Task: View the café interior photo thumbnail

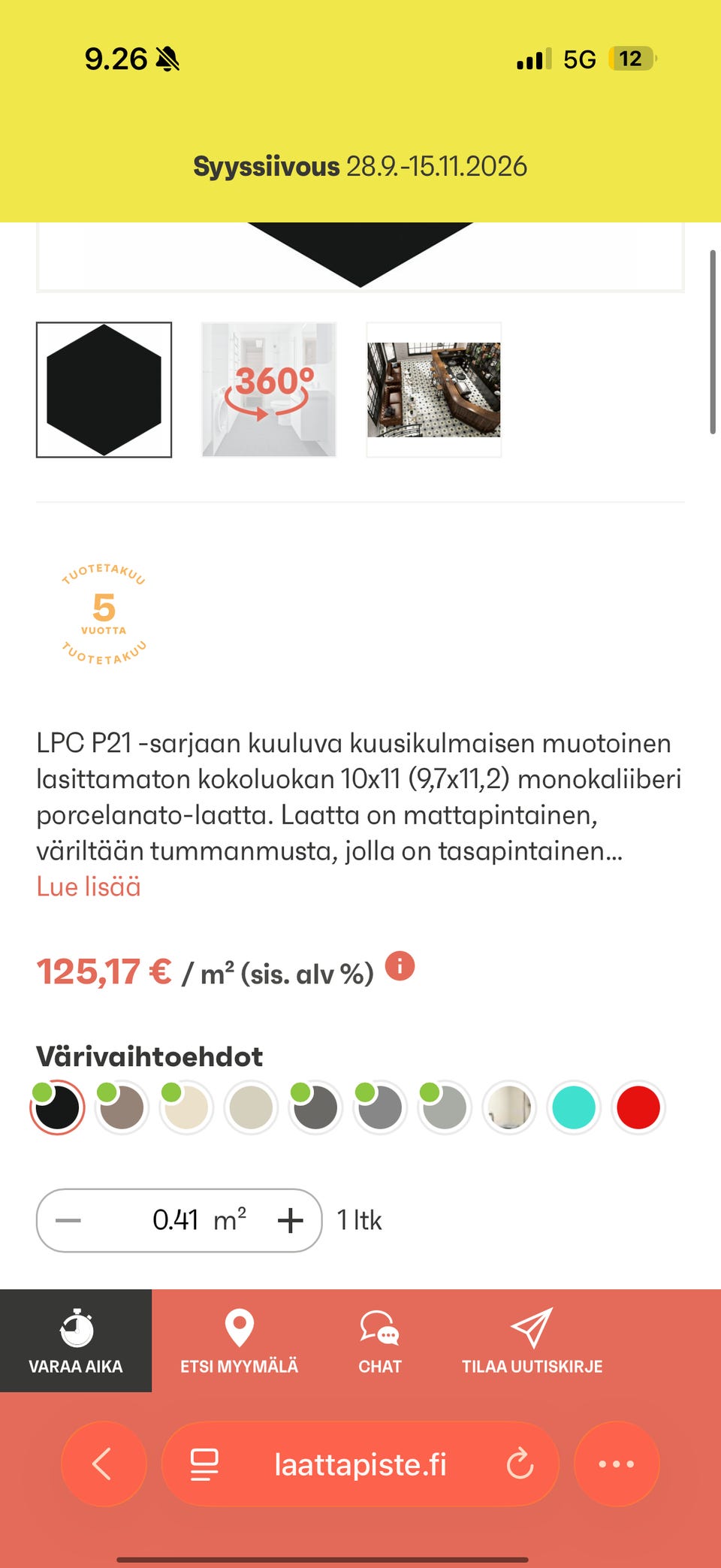Action: (x=433, y=390)
